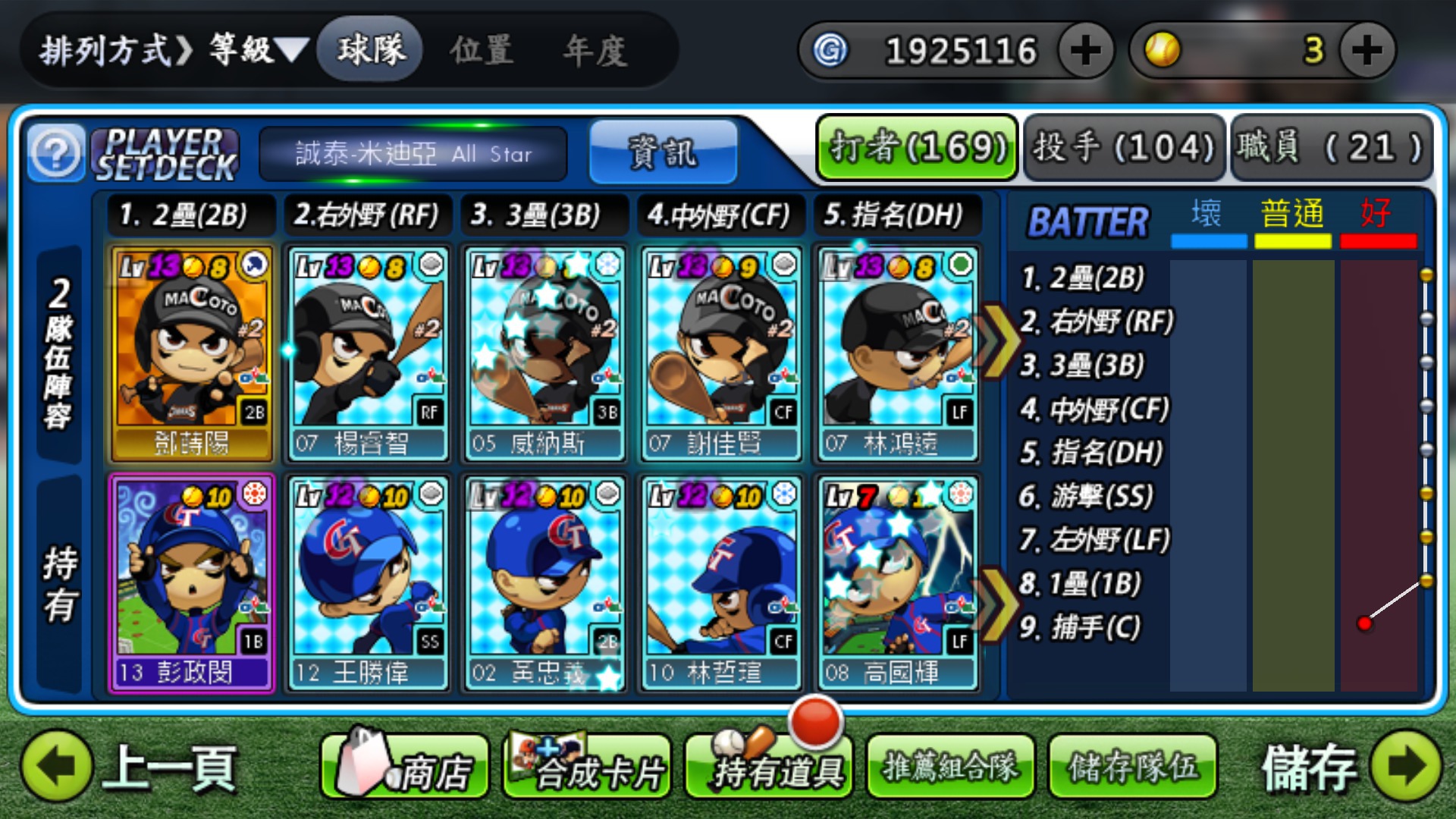Select the 彭政閔 1B player card
The image size is (1456, 819).
[192, 583]
